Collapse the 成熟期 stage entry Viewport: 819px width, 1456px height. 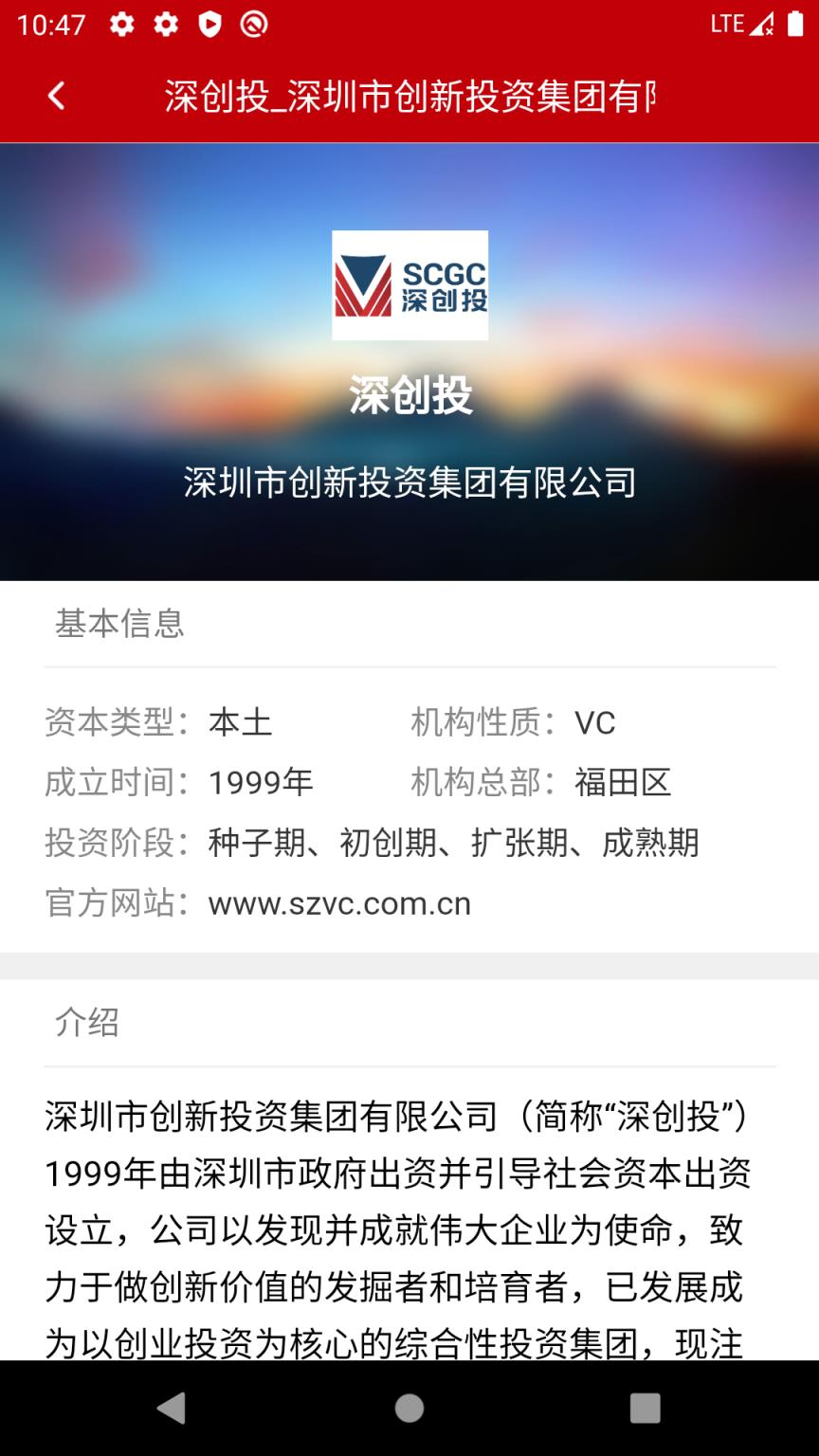pyautogui.click(x=655, y=843)
